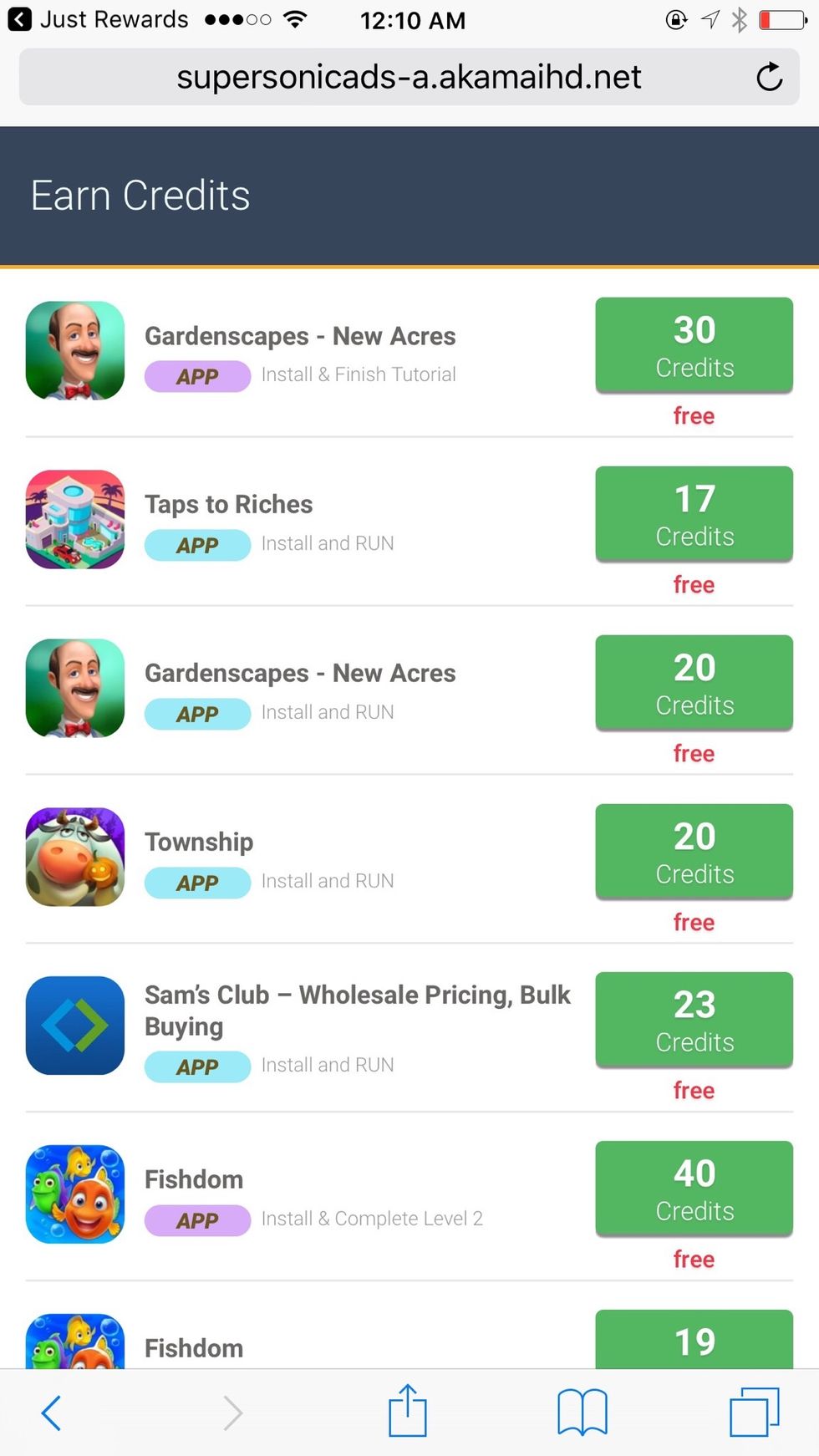The width and height of the screenshot is (819, 1456).
Task: Tap the 23 Credits button for Sam's Club
Action: coord(694,1020)
